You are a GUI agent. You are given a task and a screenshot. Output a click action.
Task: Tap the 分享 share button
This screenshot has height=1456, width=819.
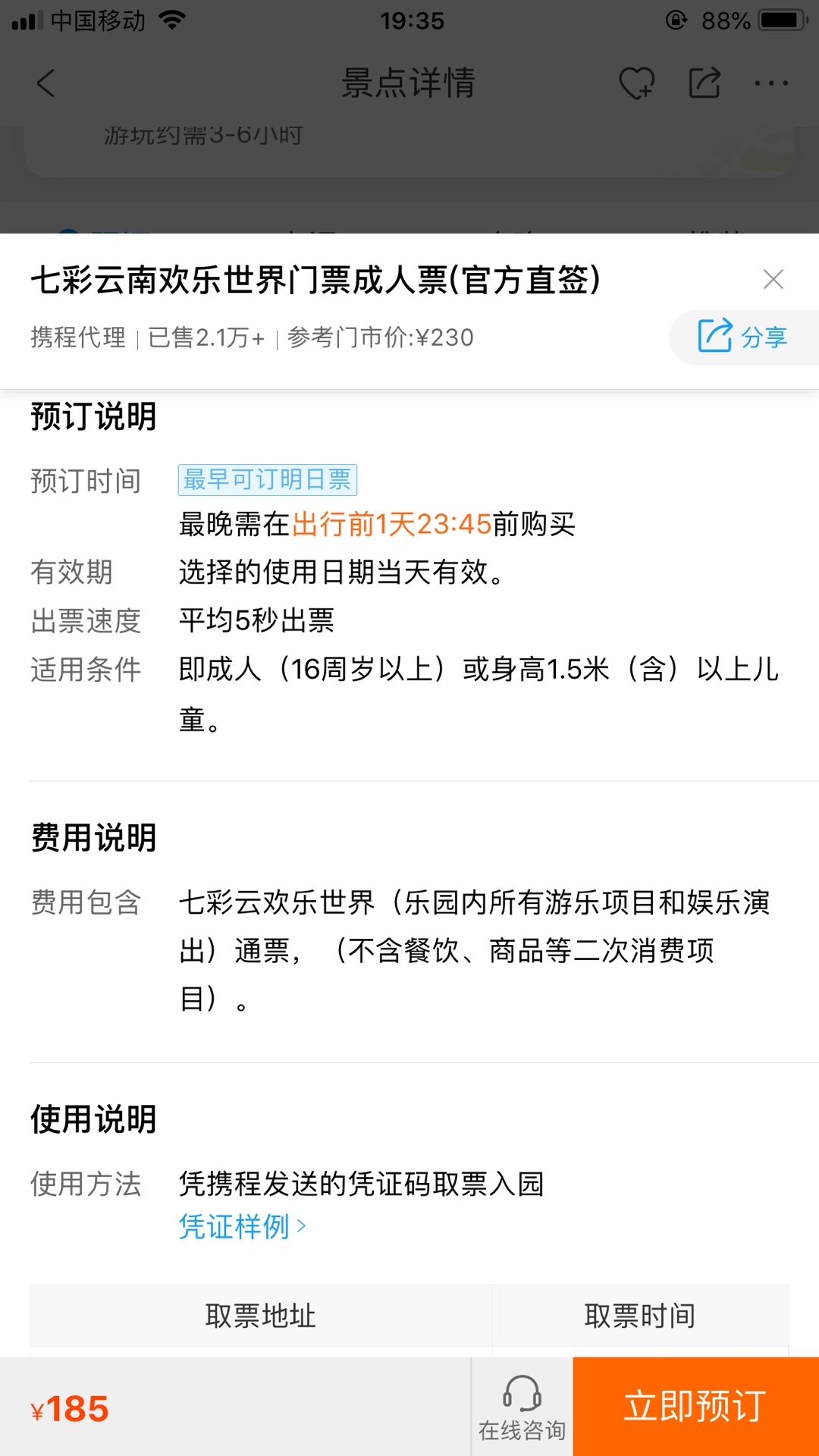click(743, 337)
